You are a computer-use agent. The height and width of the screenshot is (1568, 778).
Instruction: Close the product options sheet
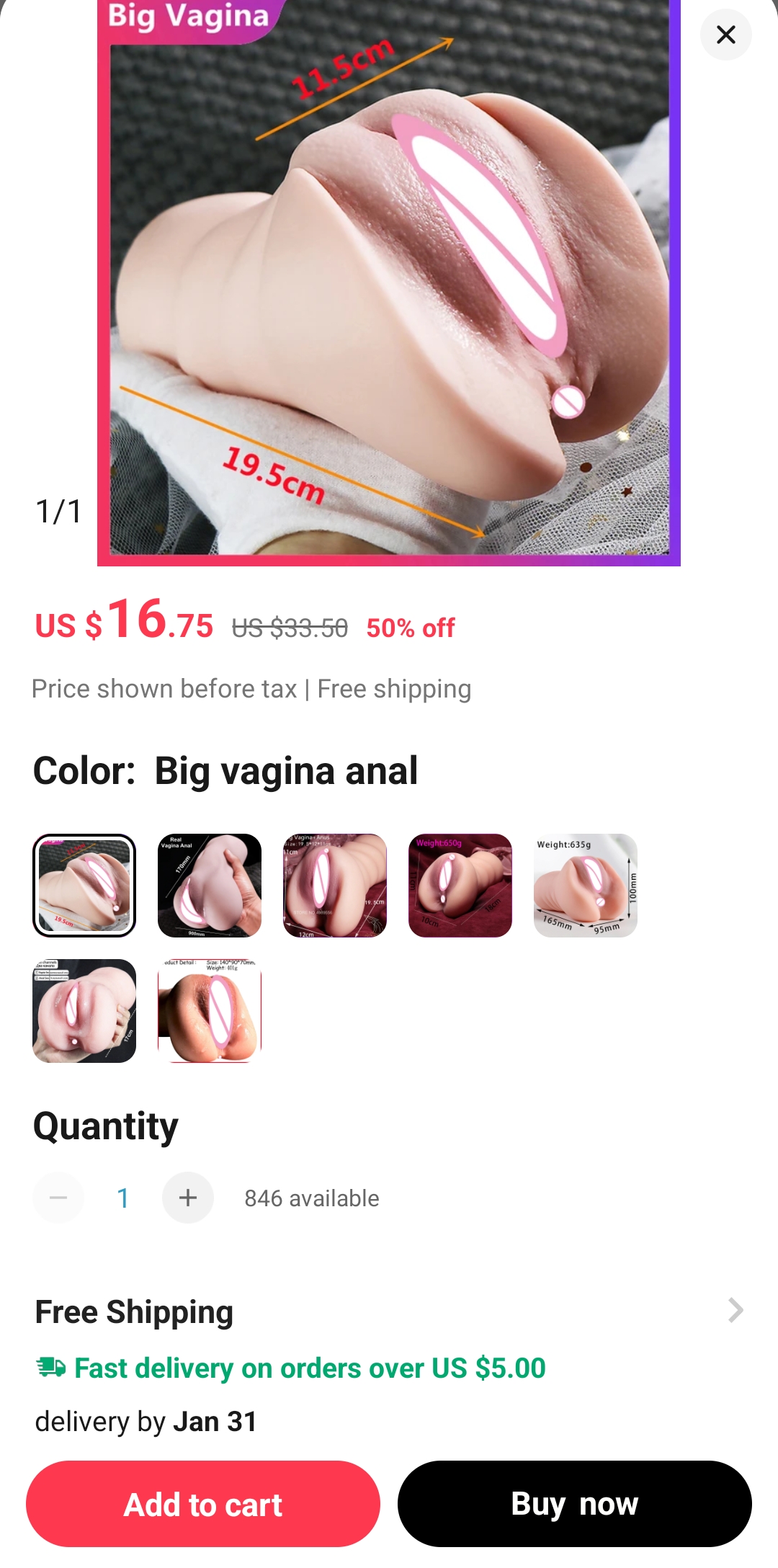click(x=725, y=35)
